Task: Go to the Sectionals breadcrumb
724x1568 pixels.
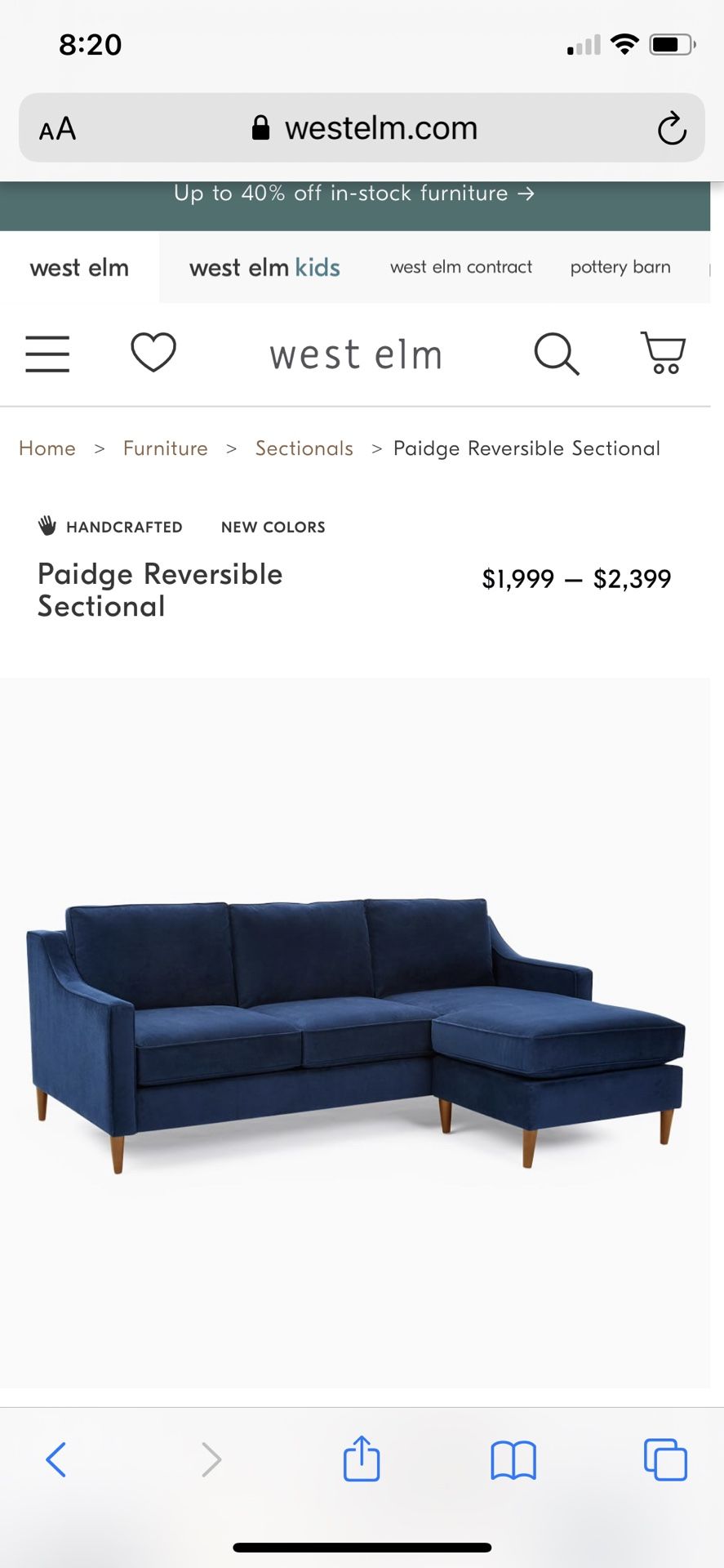Action: pyautogui.click(x=304, y=448)
